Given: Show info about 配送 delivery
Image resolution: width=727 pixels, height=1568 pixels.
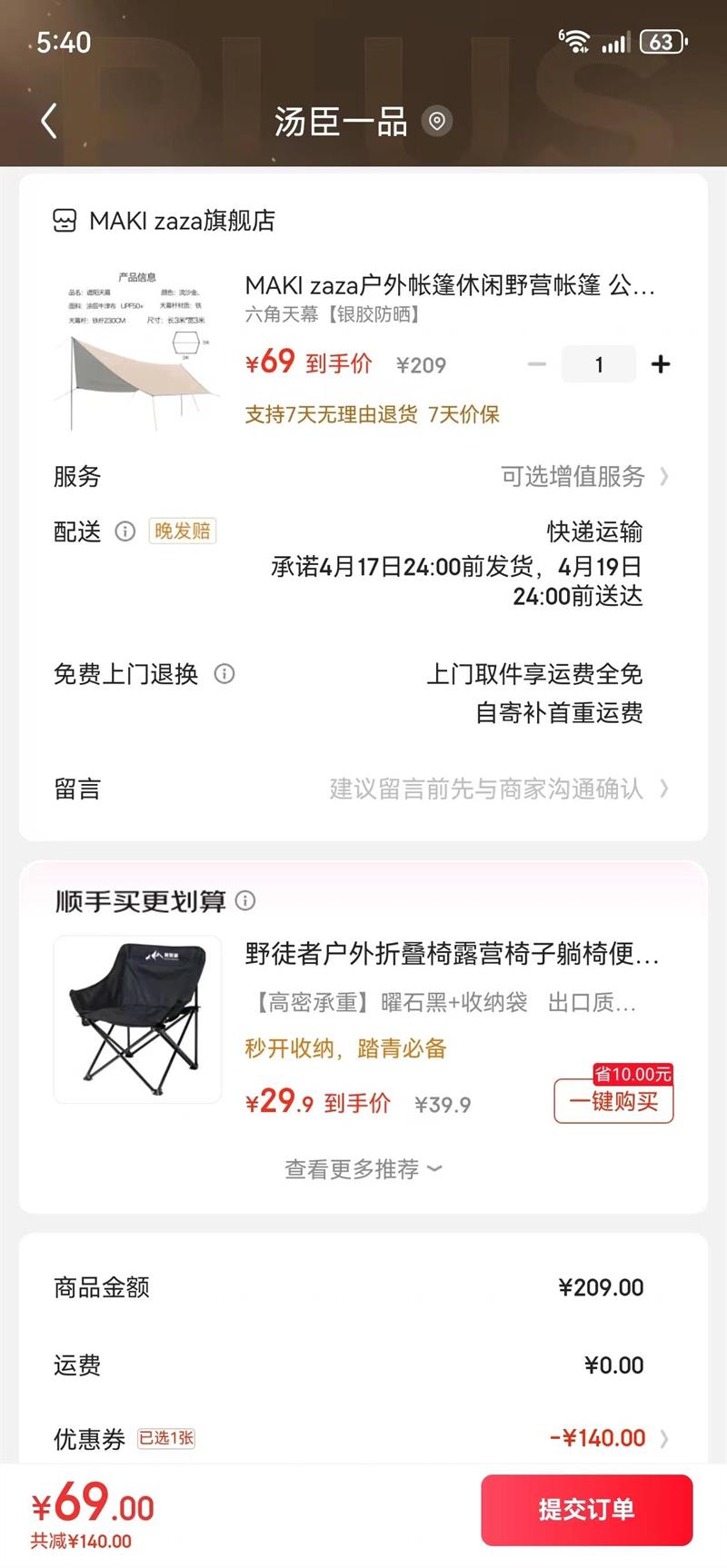Looking at the screenshot, I should 125,531.
